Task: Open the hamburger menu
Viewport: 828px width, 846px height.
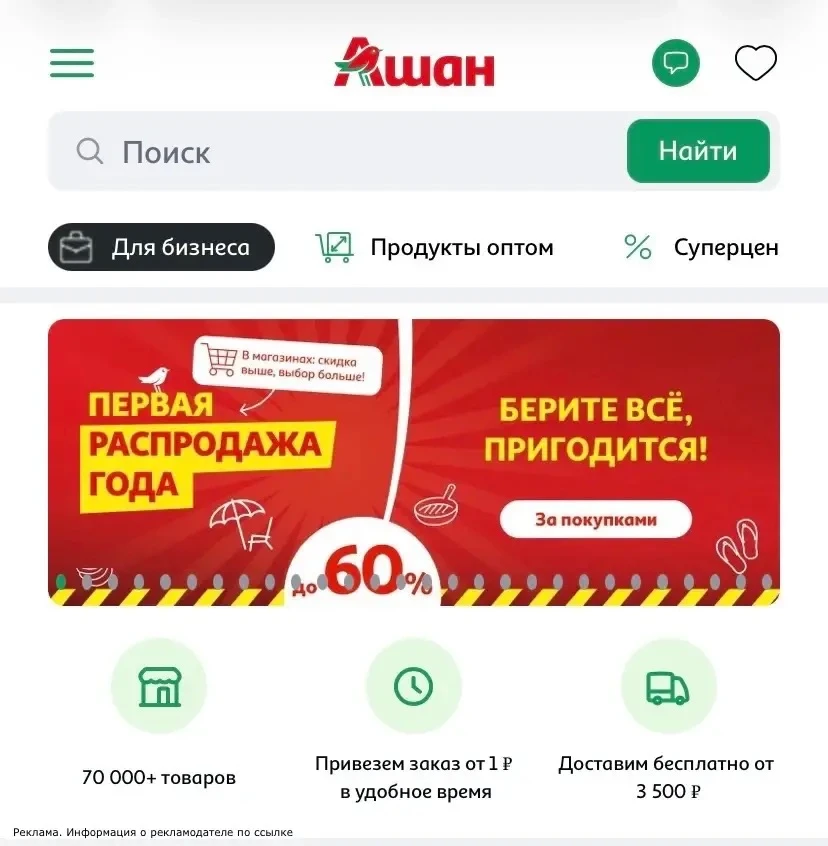Action: click(72, 63)
